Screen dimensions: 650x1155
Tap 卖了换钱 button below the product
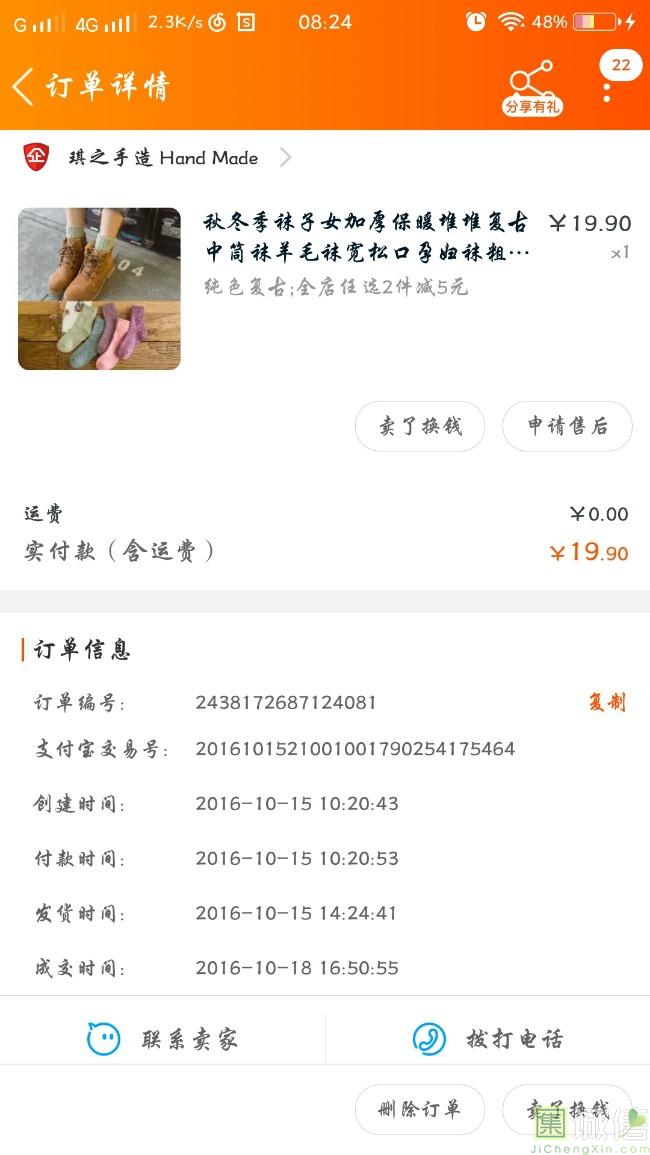click(420, 426)
